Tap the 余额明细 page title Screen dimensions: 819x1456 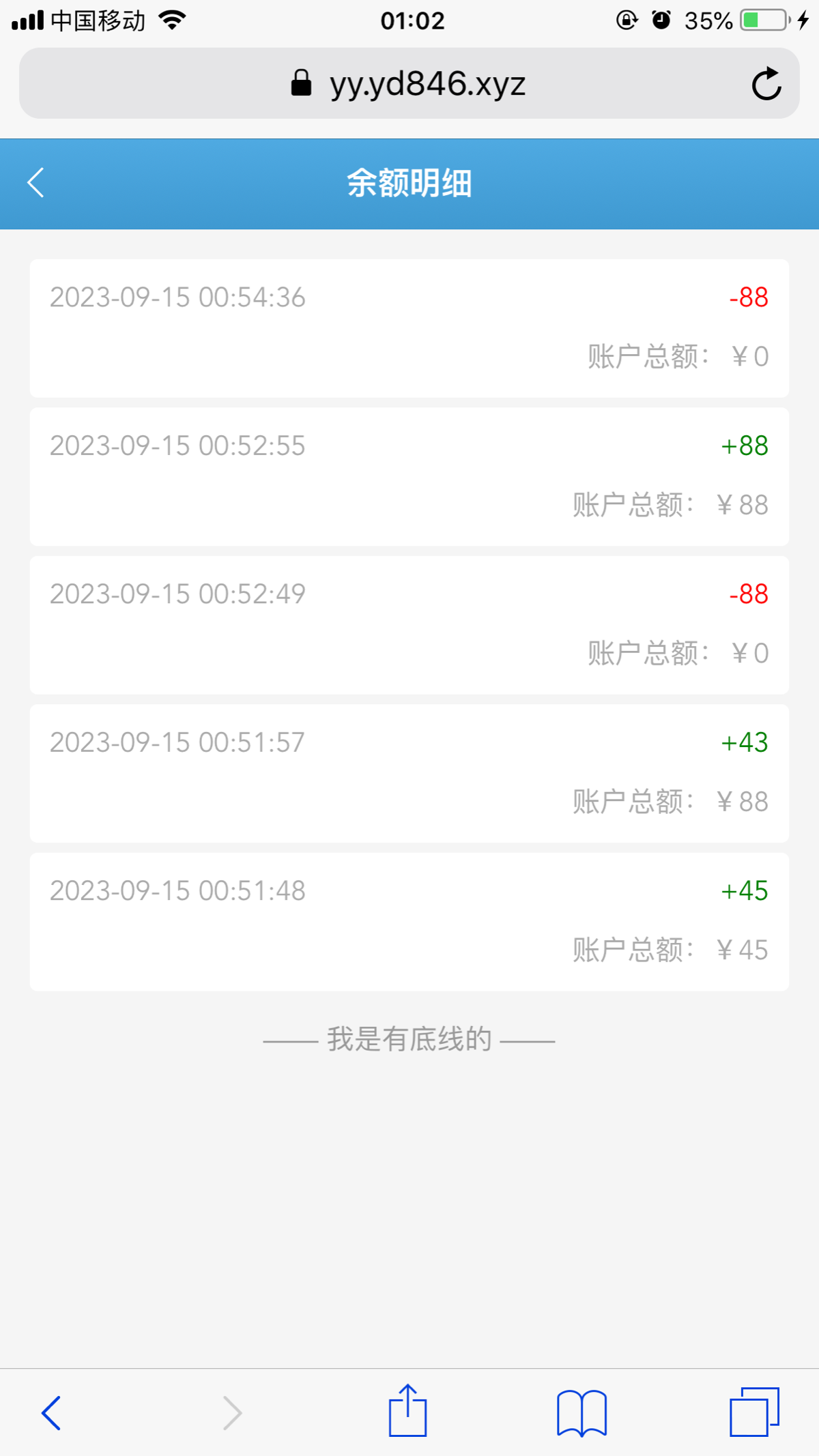pos(409,183)
